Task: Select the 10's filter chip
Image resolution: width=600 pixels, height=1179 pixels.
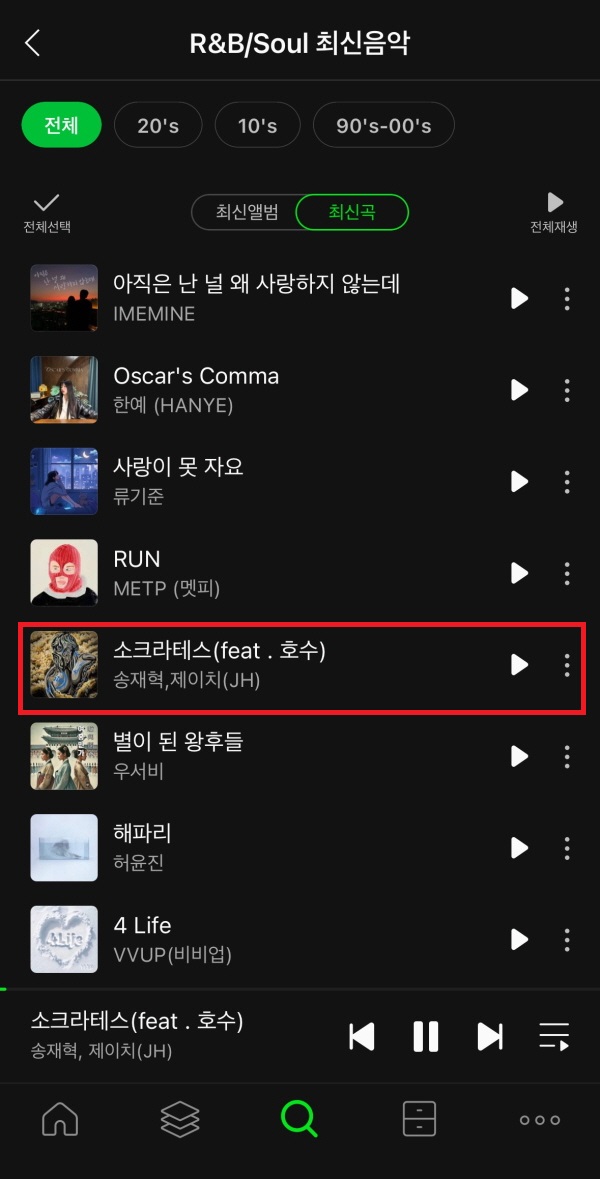Action: pos(257,125)
